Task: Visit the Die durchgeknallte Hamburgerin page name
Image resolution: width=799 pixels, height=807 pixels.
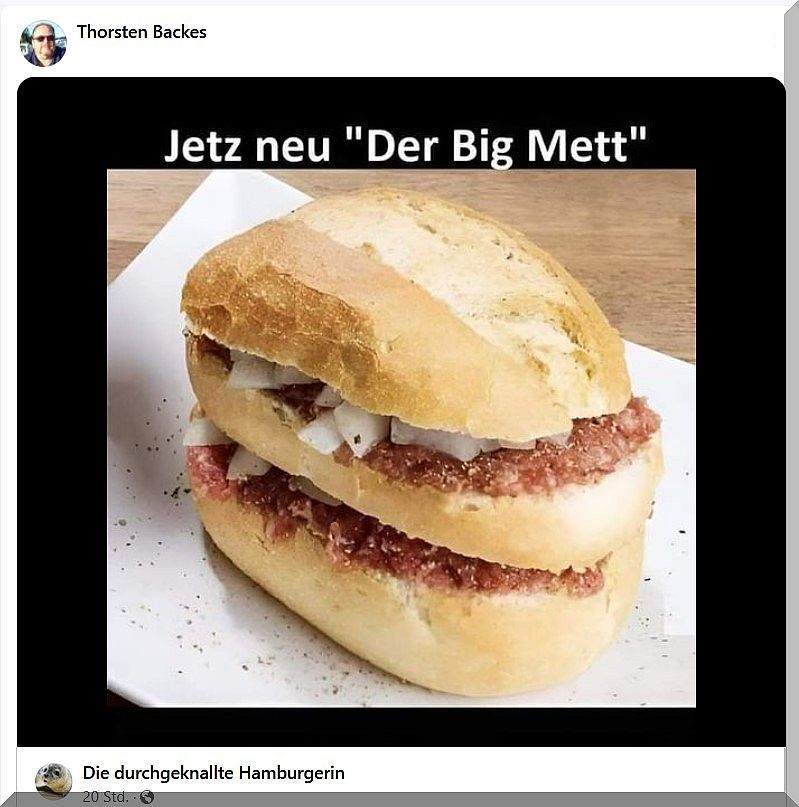Action: point(213,773)
